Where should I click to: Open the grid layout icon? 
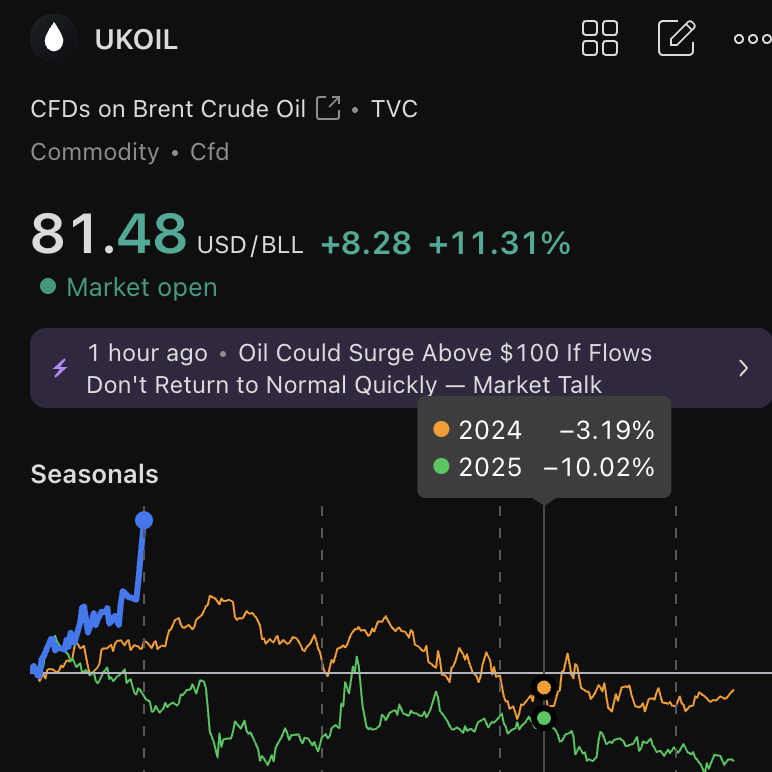(600, 38)
